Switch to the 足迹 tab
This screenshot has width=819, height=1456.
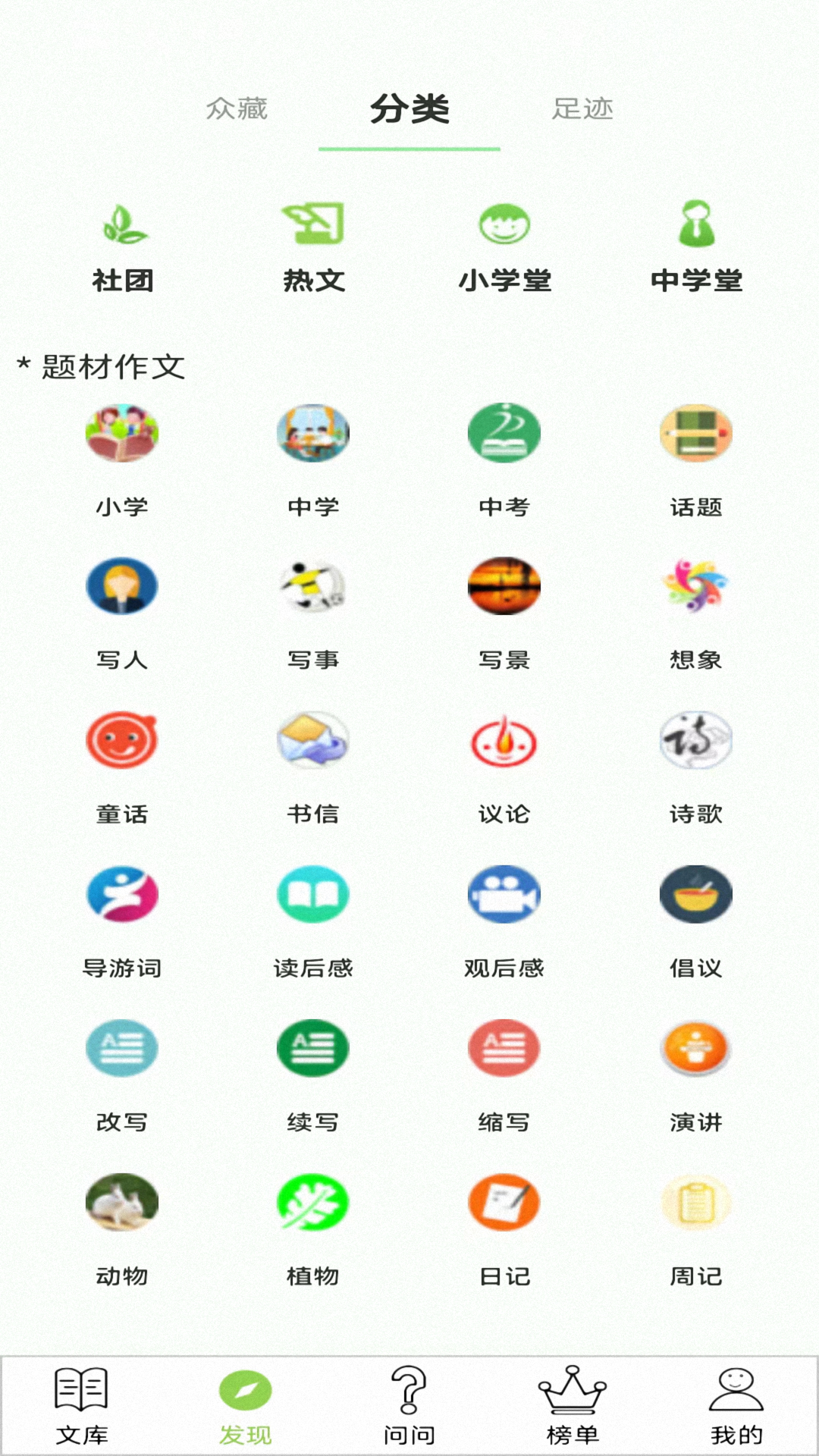click(x=582, y=109)
